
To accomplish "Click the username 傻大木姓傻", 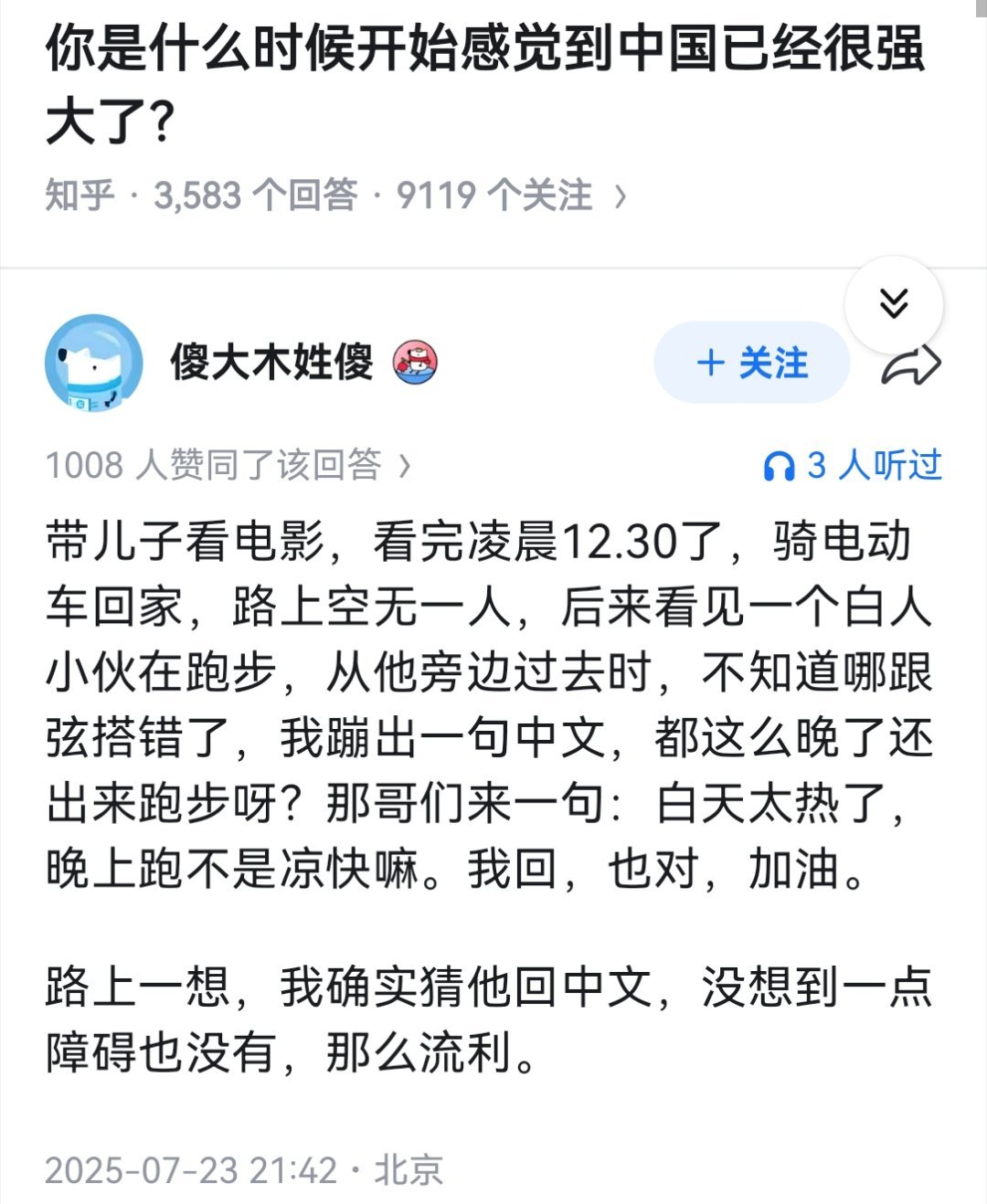I will tap(271, 362).
